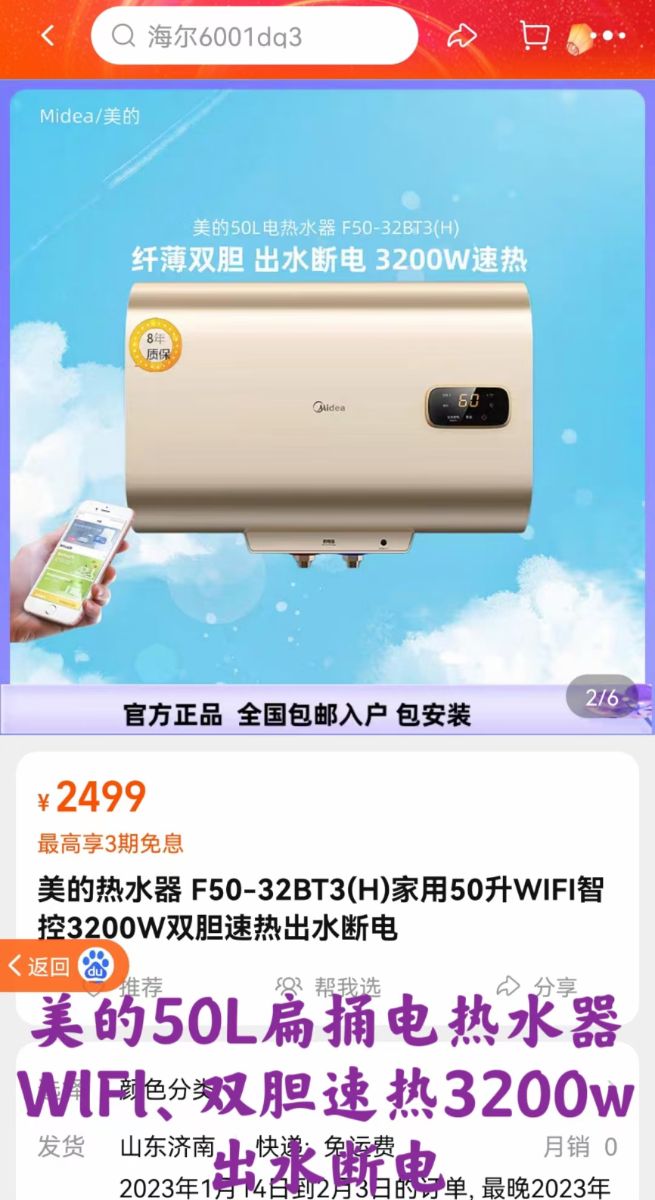
Task: Tap 分享 below the product title
Action: click(538, 987)
